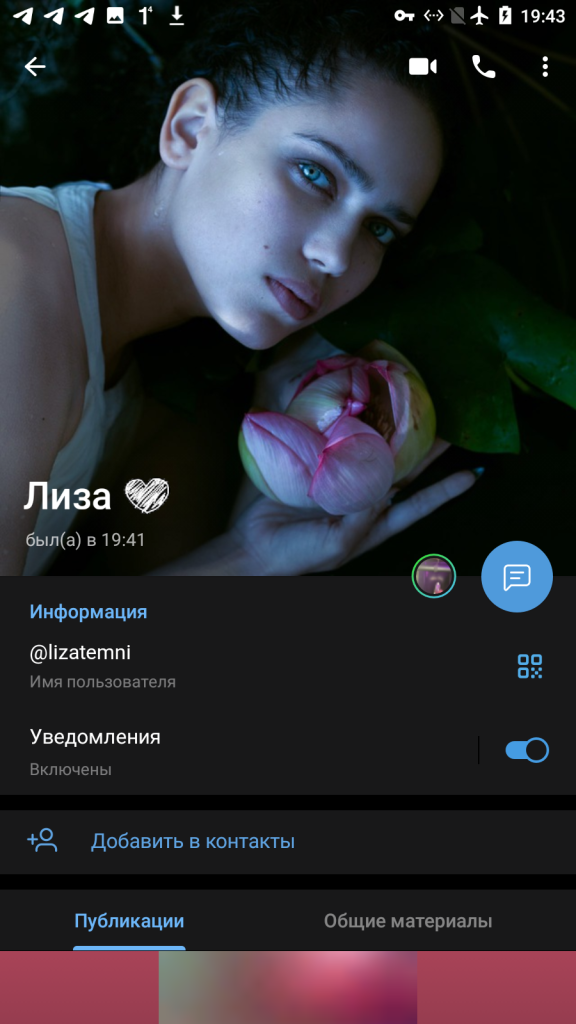Screen dimensions: 576x1024
Task: Switch to the Публикации tab
Action: point(129,921)
